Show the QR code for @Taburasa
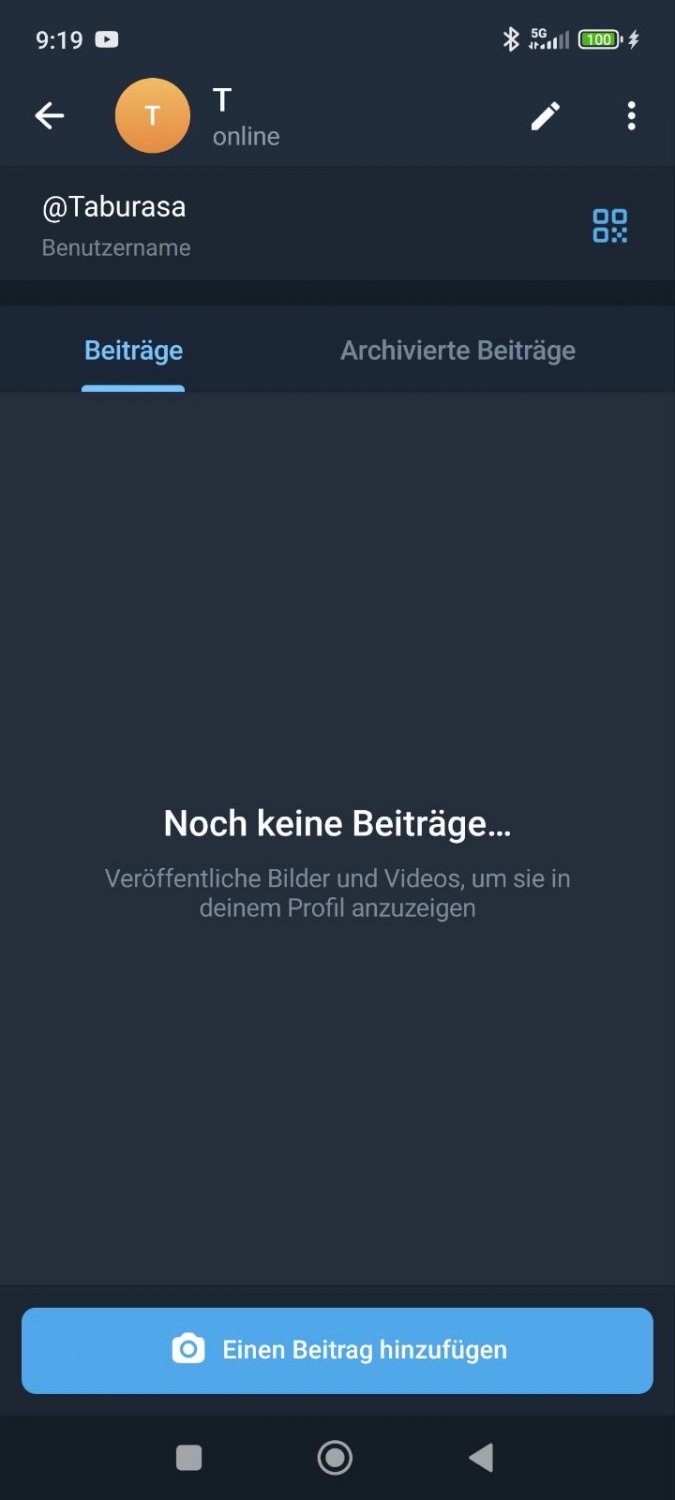The height and width of the screenshot is (1500, 675). click(610, 226)
